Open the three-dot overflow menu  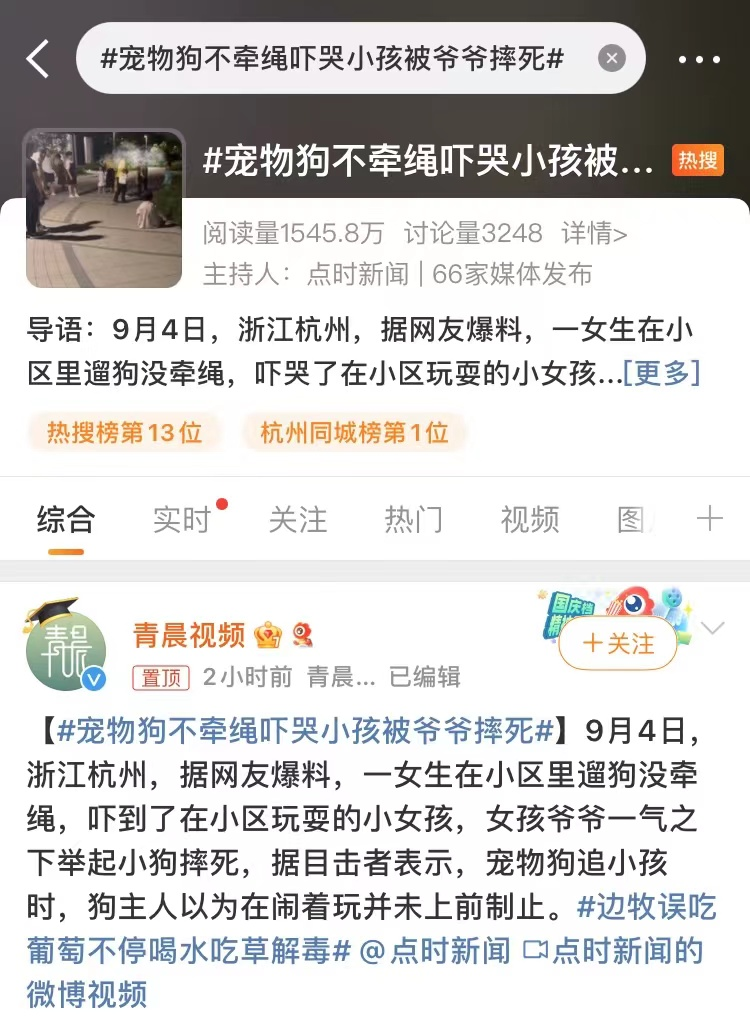699,60
